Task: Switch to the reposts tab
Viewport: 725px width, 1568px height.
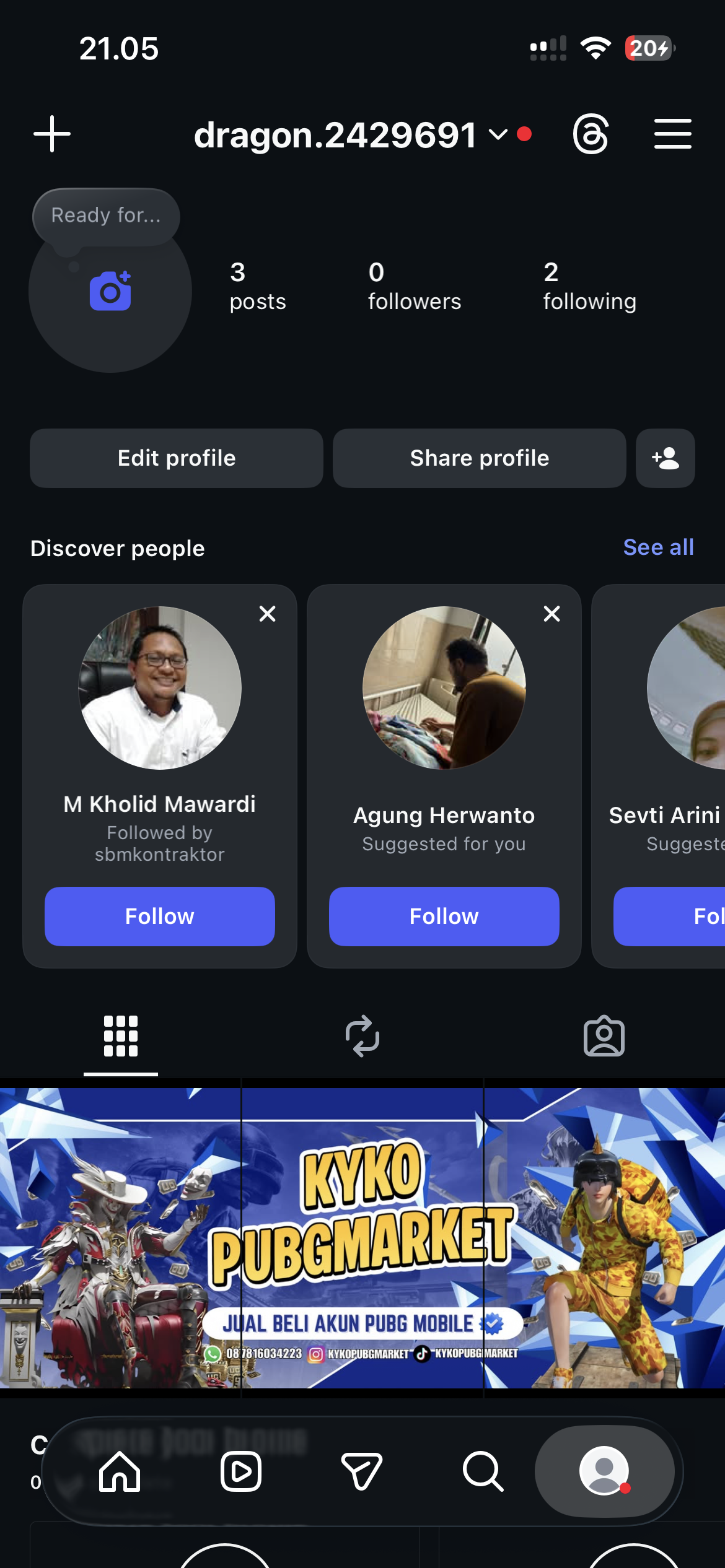Action: (362, 1035)
